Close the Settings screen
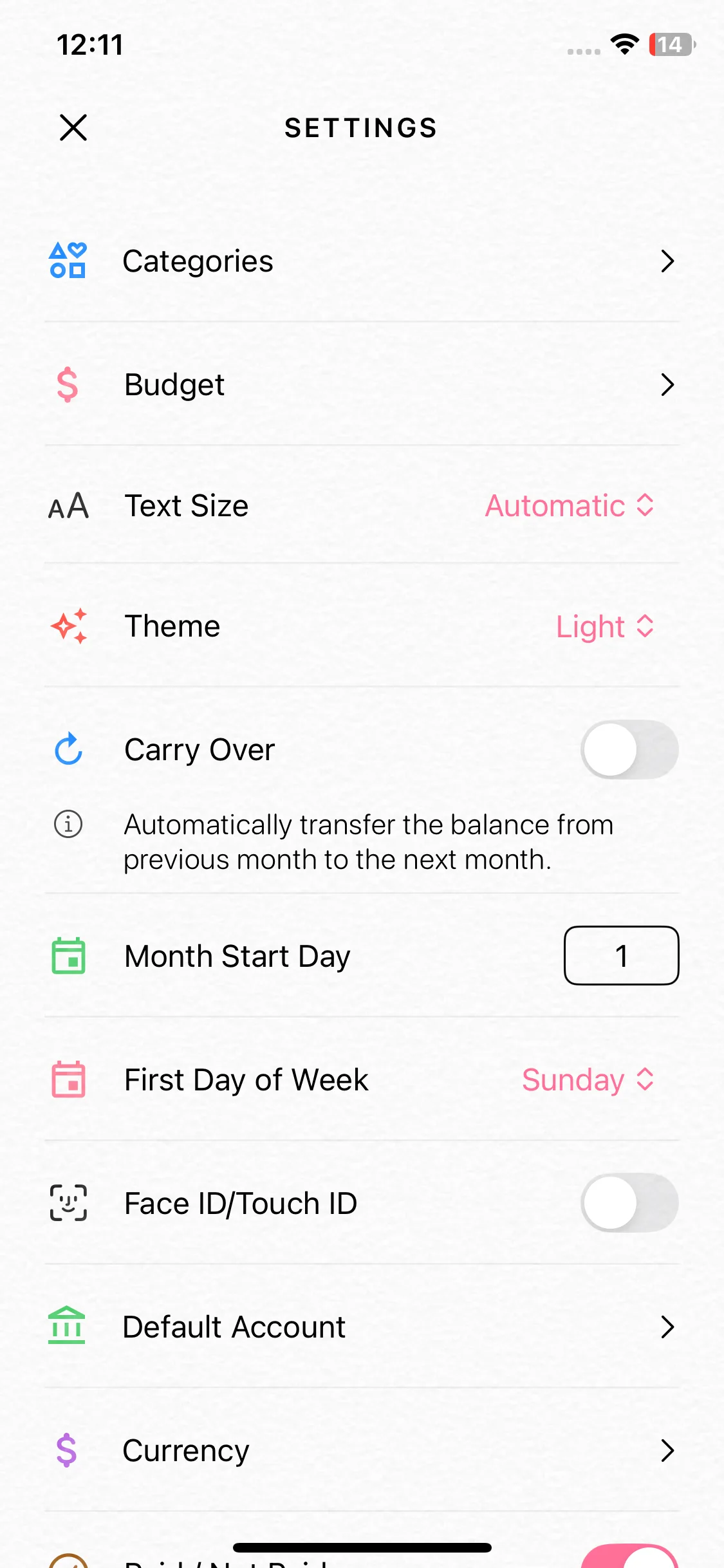The width and height of the screenshot is (724, 1568). 73,127
